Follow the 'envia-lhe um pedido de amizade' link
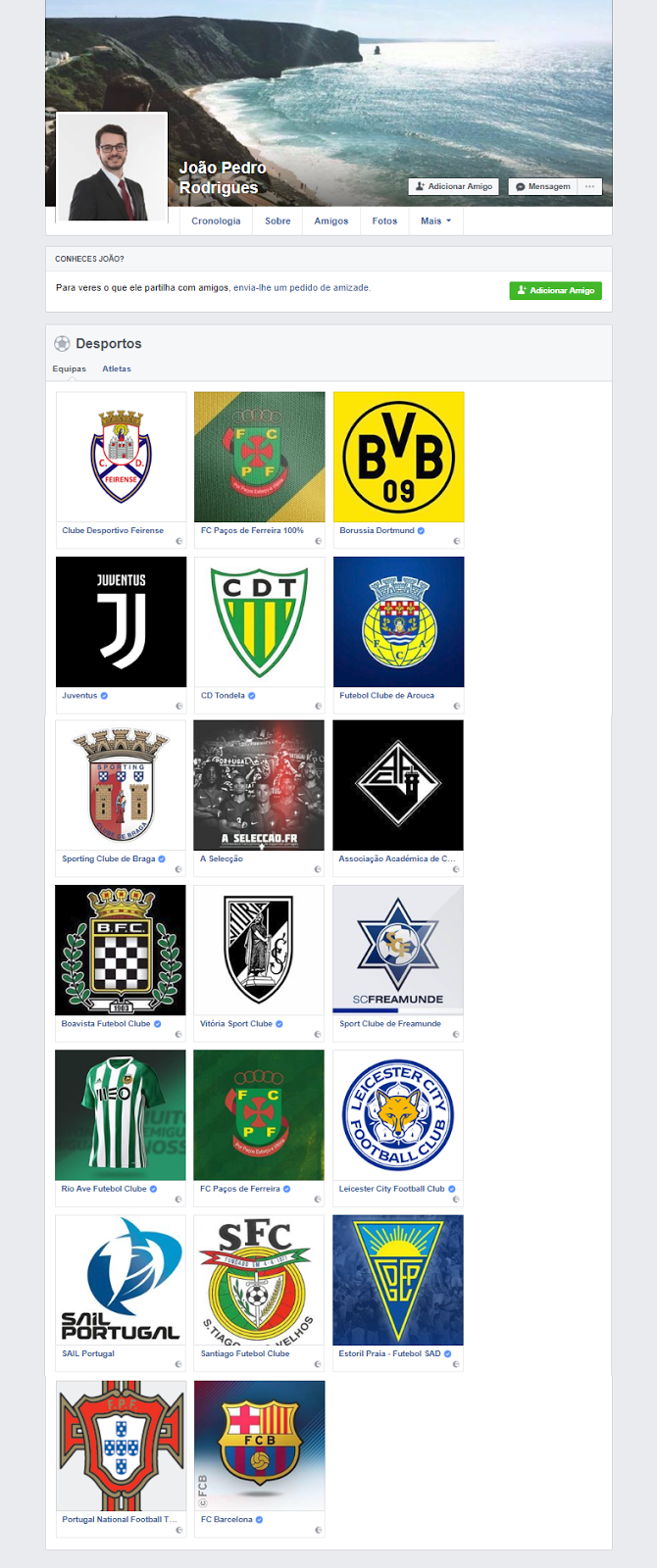657x1568 pixels. click(x=301, y=288)
